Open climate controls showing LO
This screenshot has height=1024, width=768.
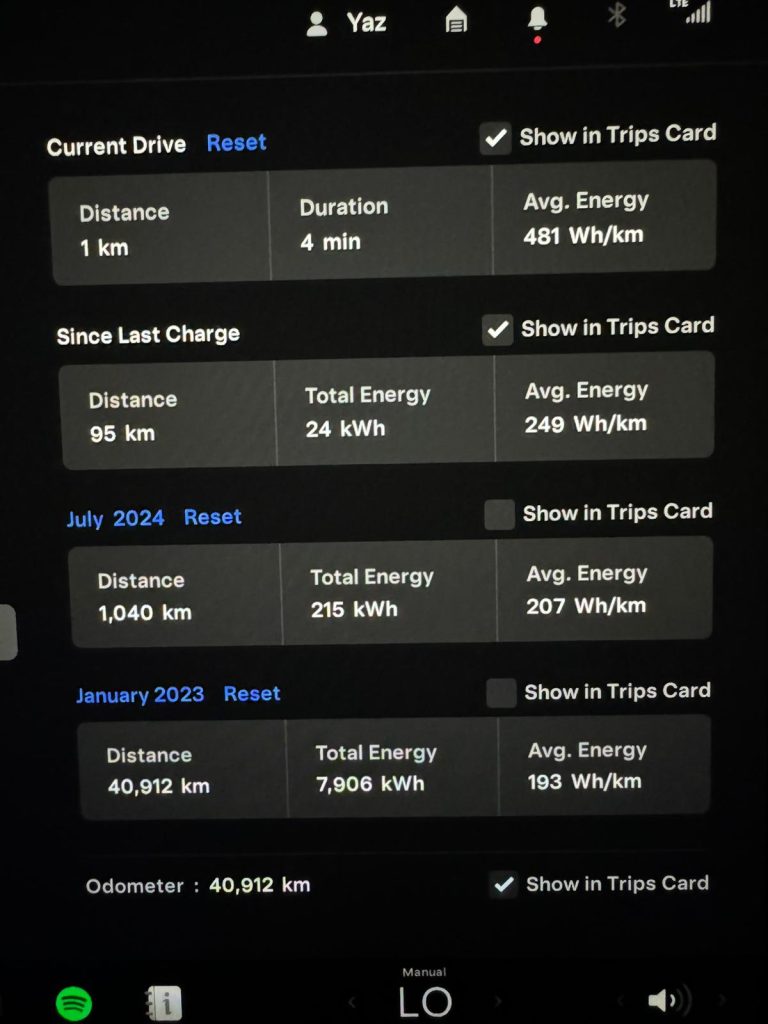[x=425, y=1002]
